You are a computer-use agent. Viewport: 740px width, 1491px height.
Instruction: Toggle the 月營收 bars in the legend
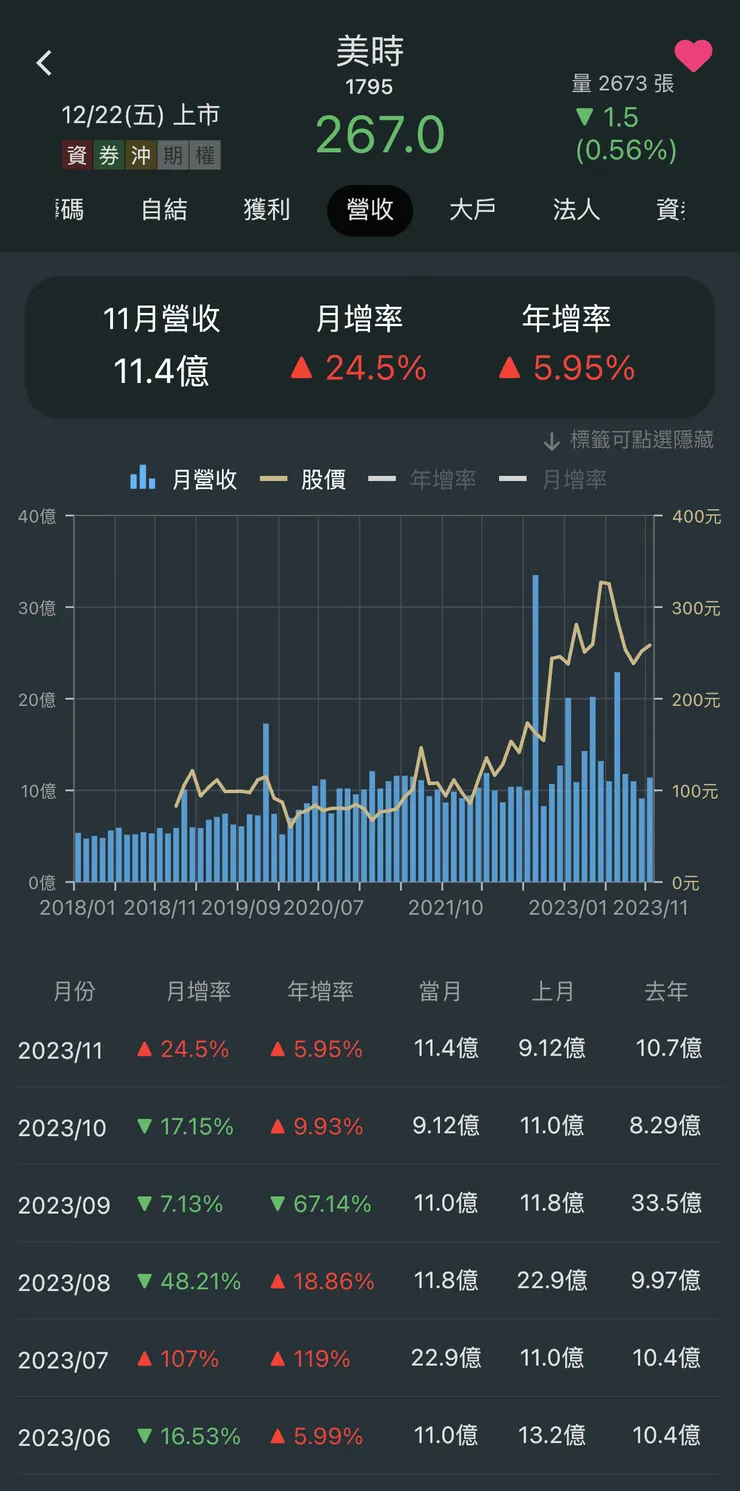pos(190,478)
